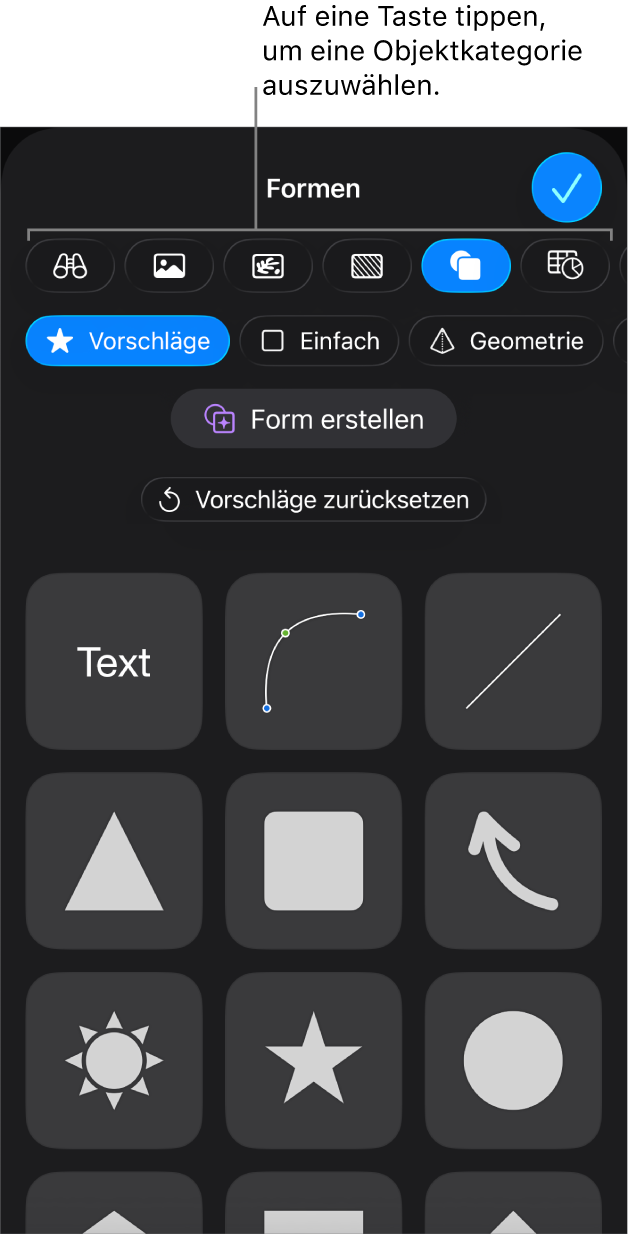Insert the five-point star shape

[x=314, y=1060]
